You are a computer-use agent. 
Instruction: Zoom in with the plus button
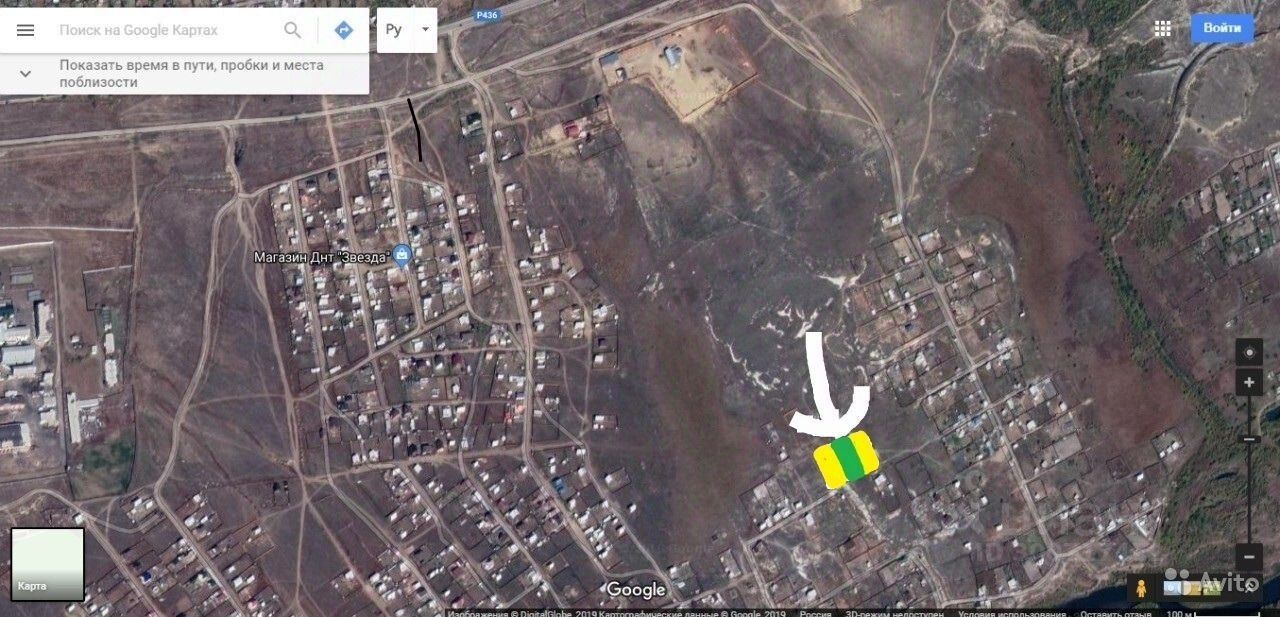tap(1249, 383)
